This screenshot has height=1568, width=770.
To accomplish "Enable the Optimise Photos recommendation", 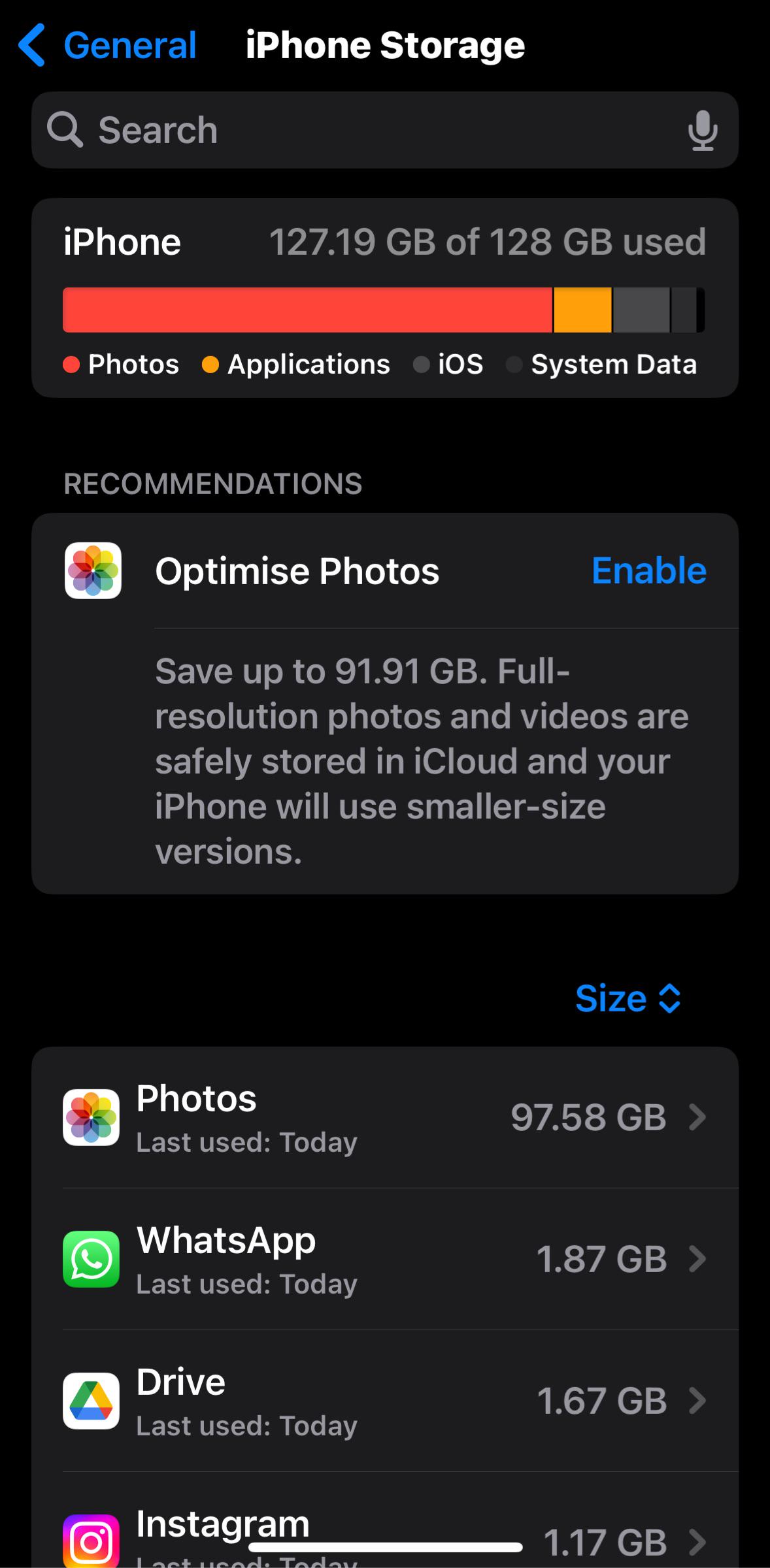I will (x=648, y=570).
